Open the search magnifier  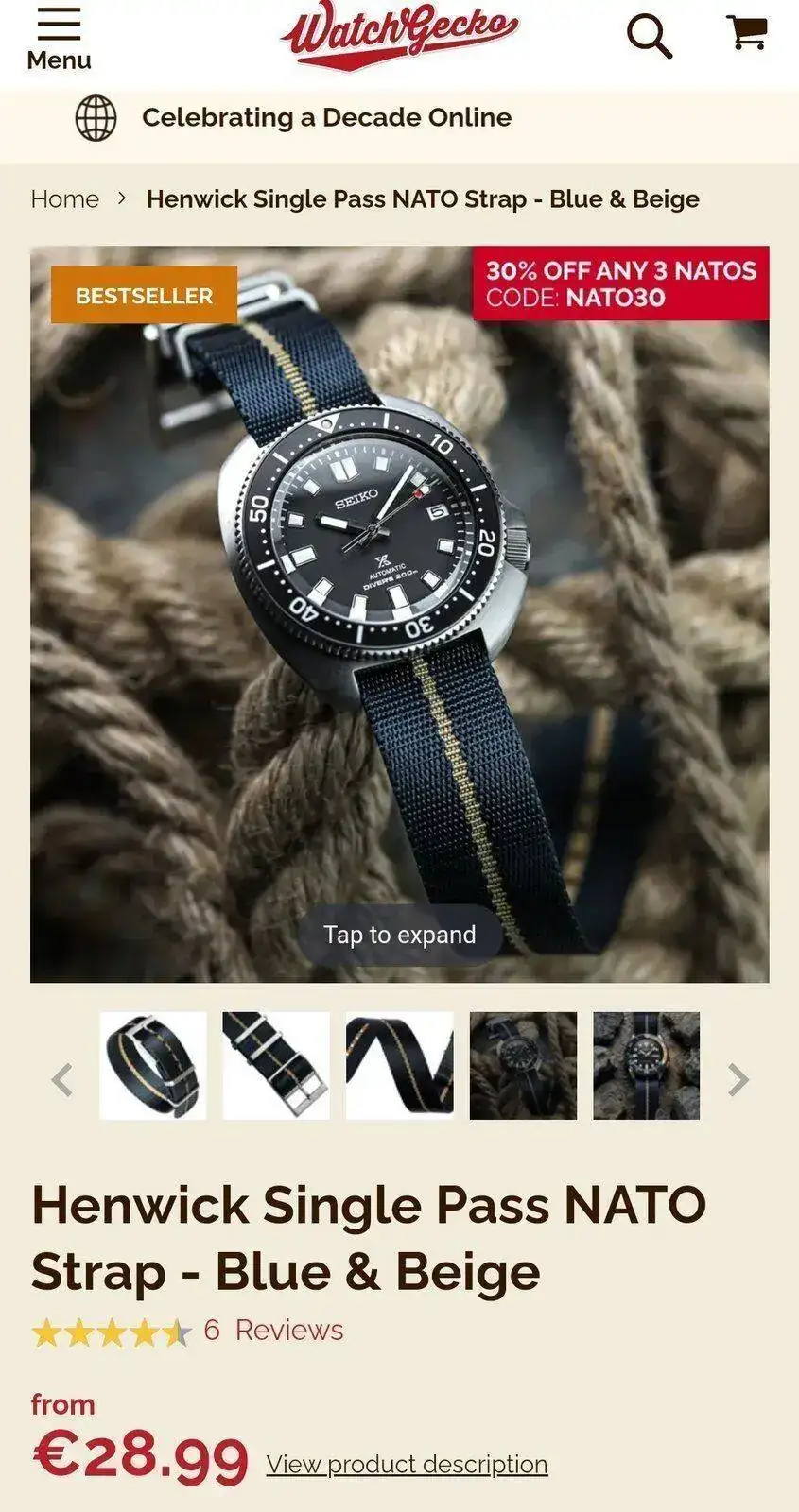pyautogui.click(x=650, y=37)
